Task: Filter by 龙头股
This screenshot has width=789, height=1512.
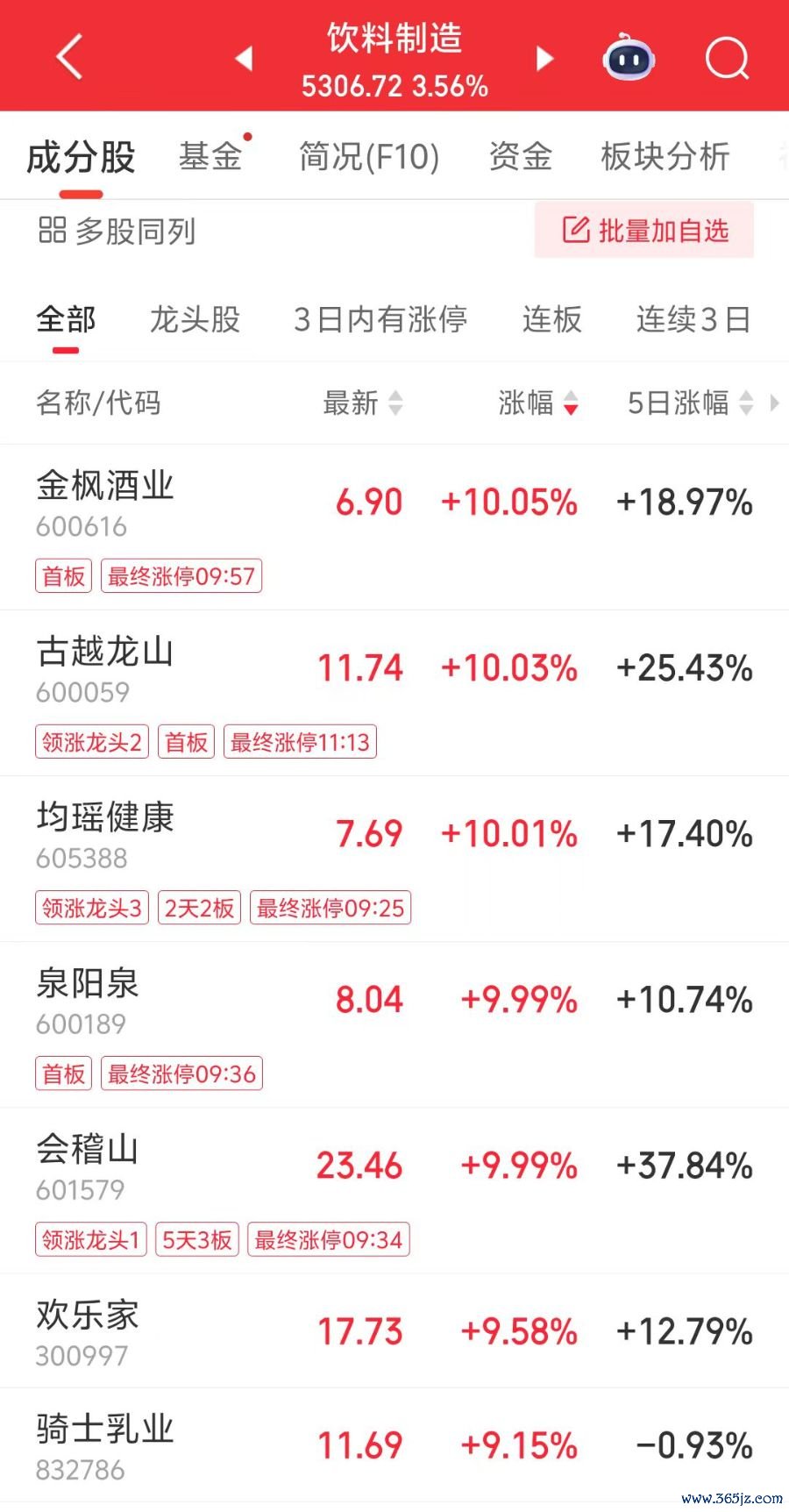Action: tap(195, 319)
